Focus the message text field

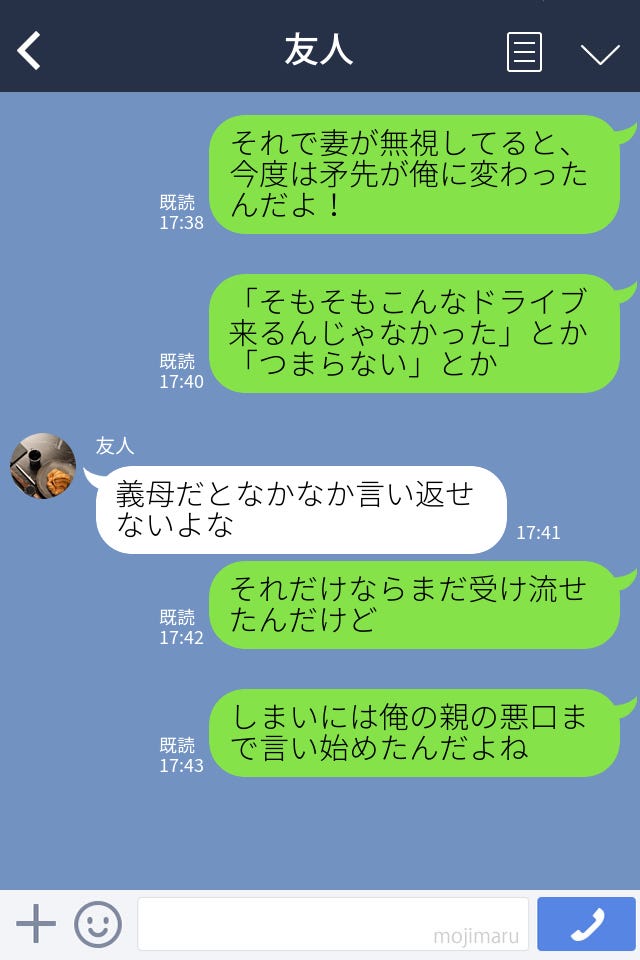(x=332, y=924)
